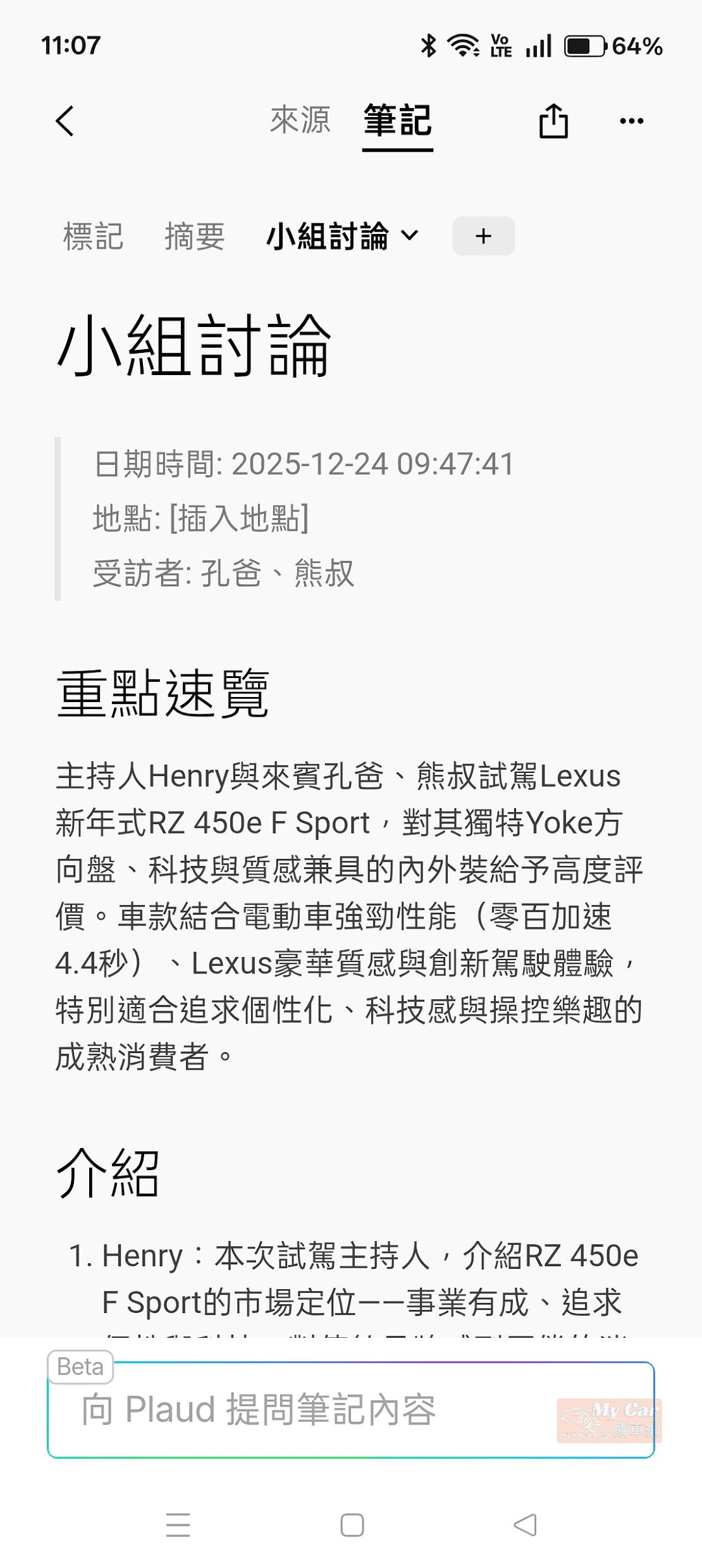The width and height of the screenshot is (702, 1568).
Task: Go to the home screen
Action: coord(352,1525)
